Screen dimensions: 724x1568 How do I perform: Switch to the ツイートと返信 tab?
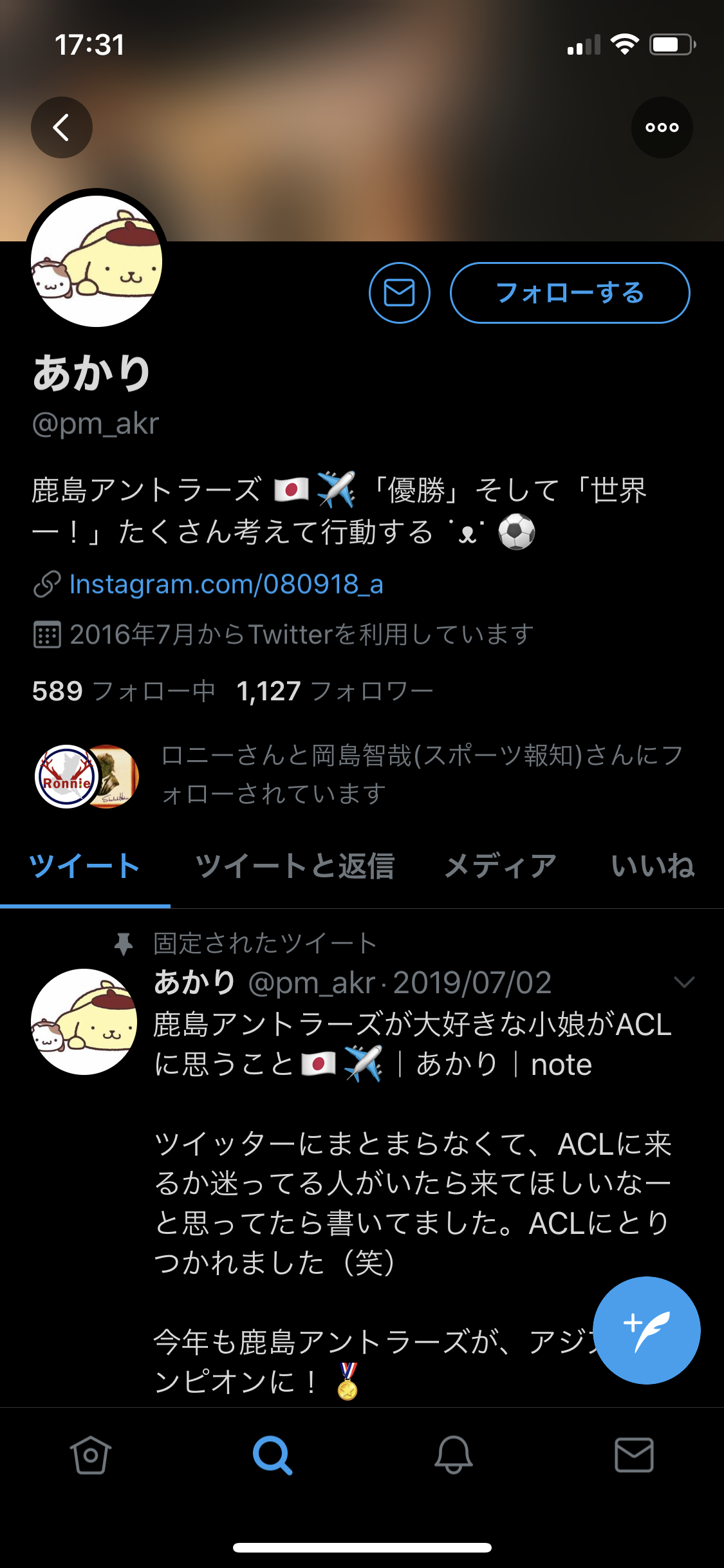[x=295, y=866]
